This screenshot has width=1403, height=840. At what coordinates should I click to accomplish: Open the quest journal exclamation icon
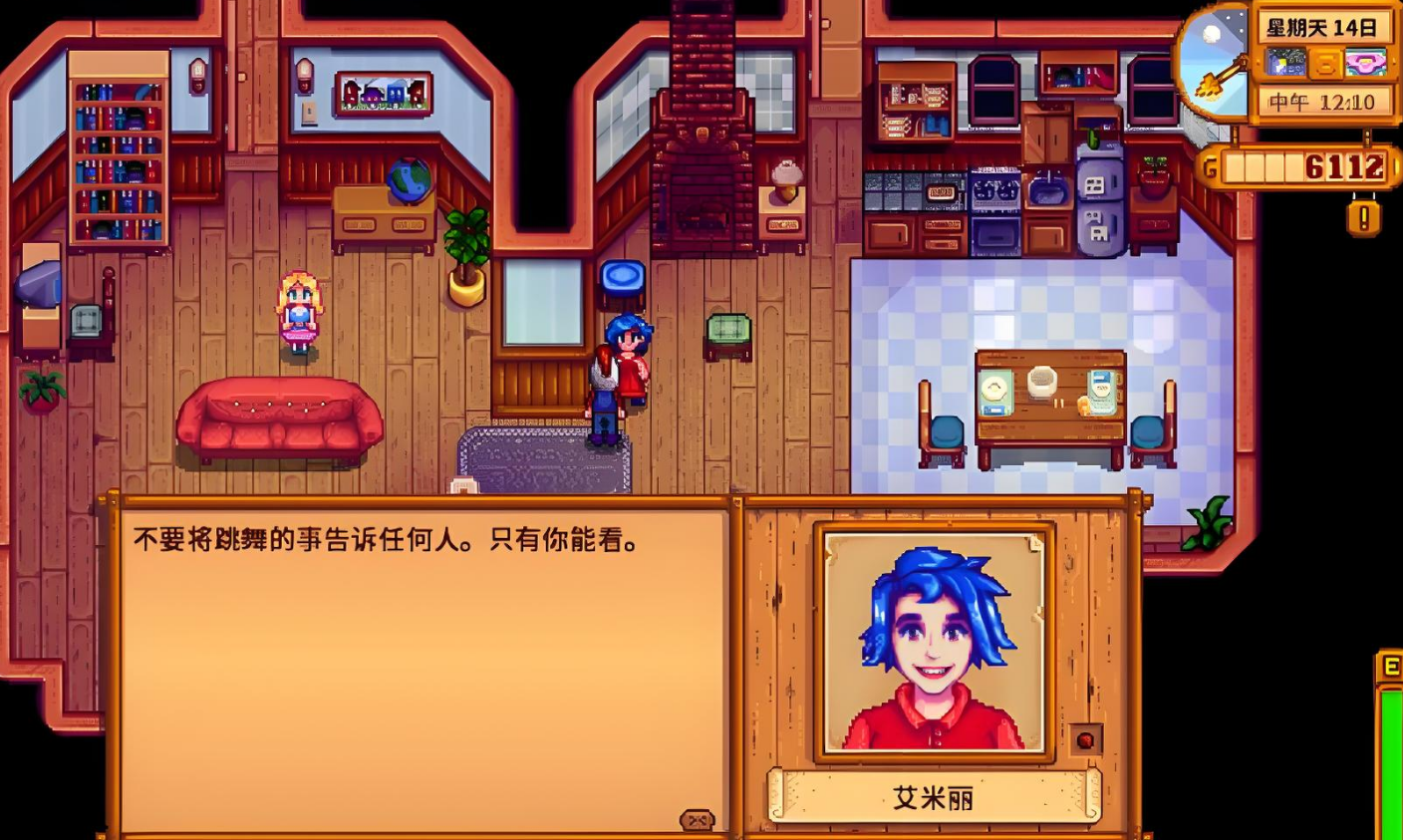[x=1363, y=217]
